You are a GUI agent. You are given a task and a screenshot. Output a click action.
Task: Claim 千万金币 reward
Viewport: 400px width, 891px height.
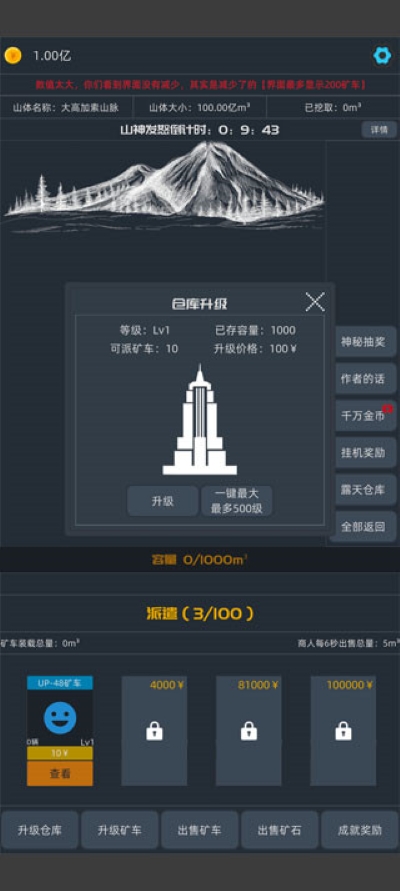pos(366,415)
